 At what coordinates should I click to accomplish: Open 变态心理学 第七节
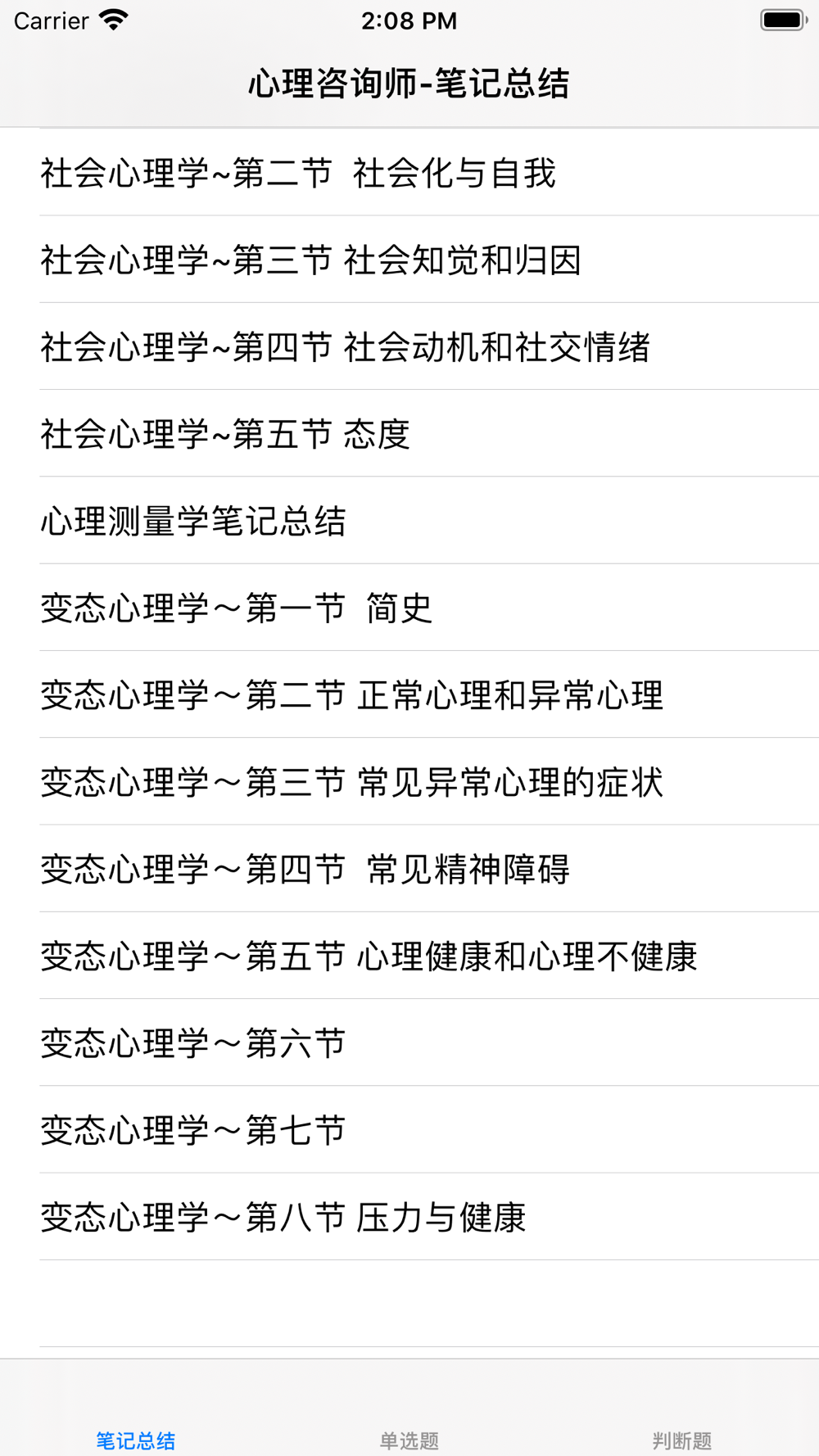pos(409,1129)
